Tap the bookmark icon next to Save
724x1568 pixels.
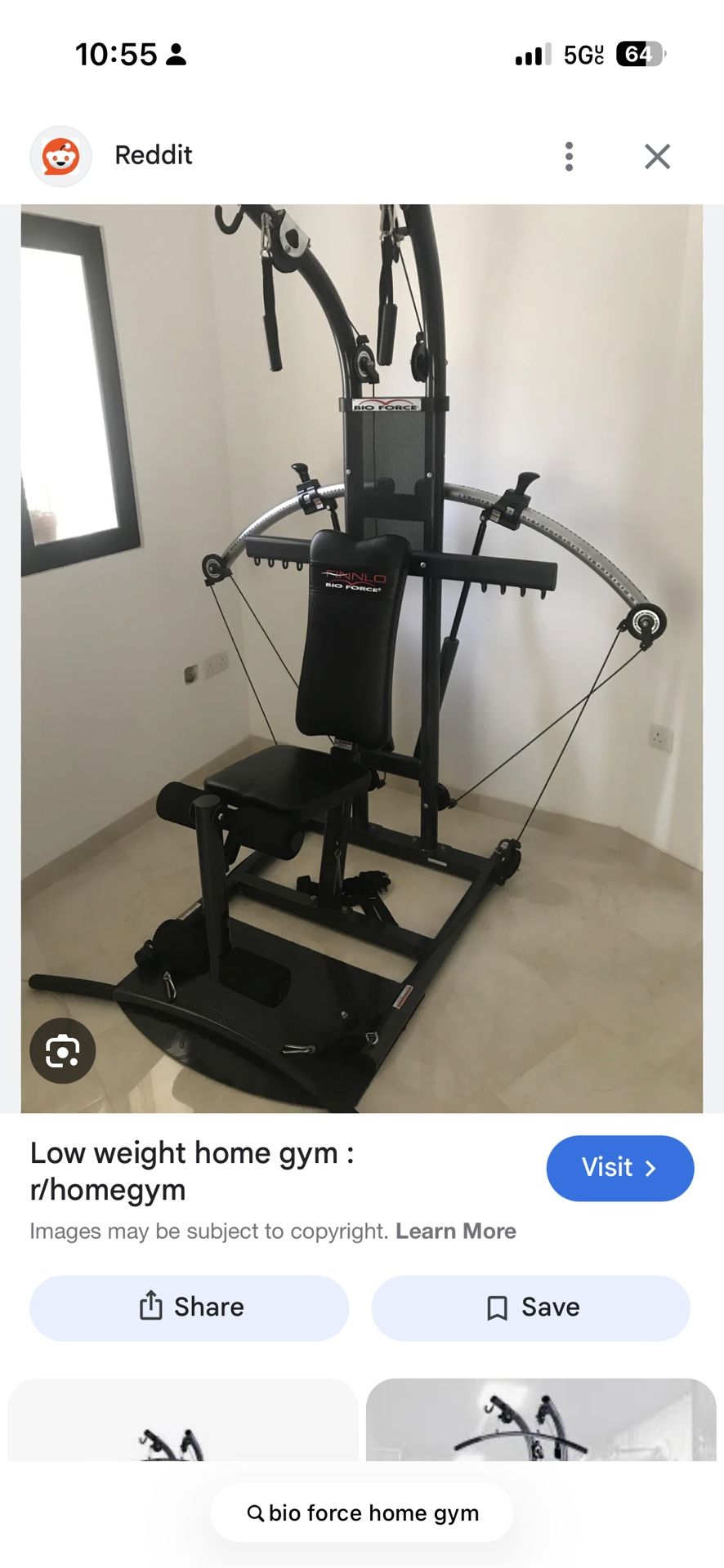497,1307
